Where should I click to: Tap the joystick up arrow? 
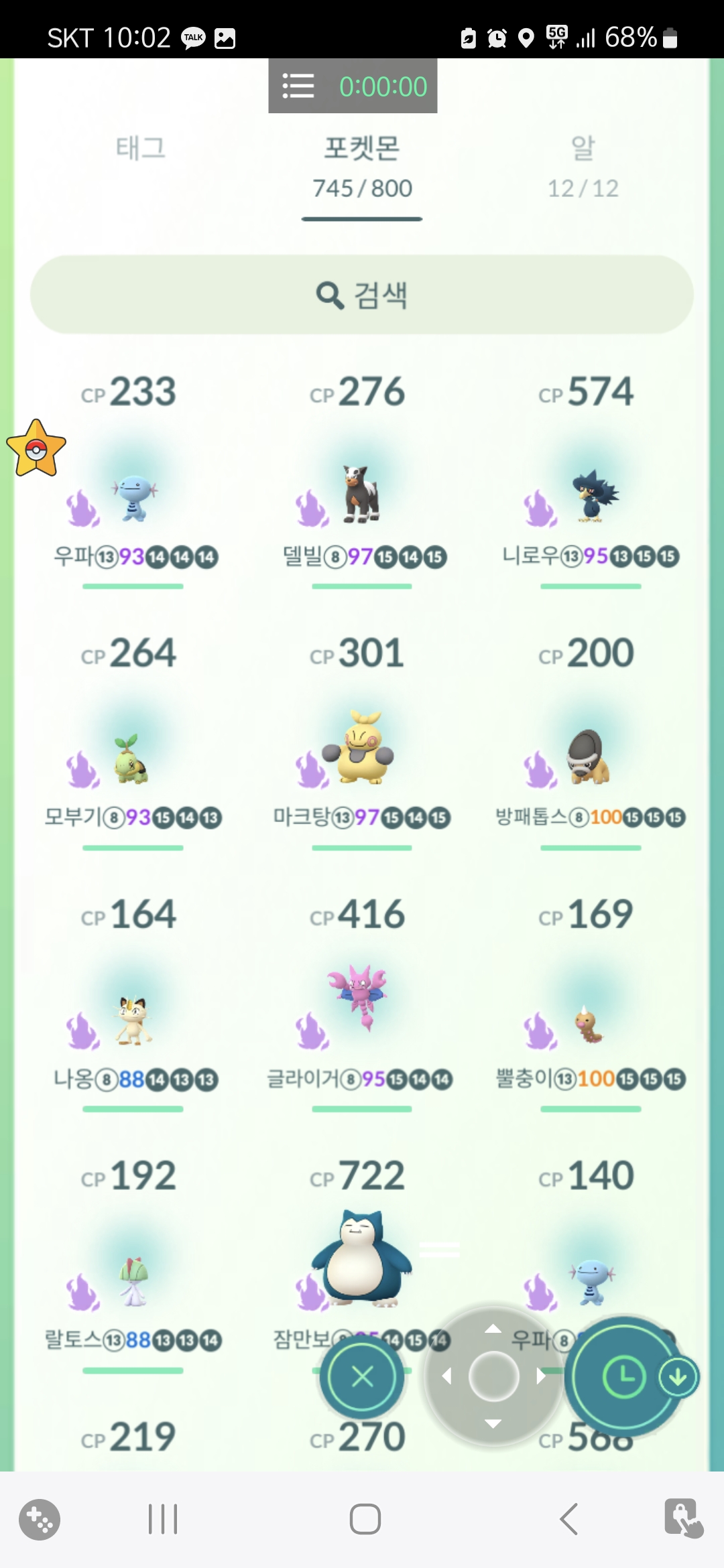tap(493, 1329)
